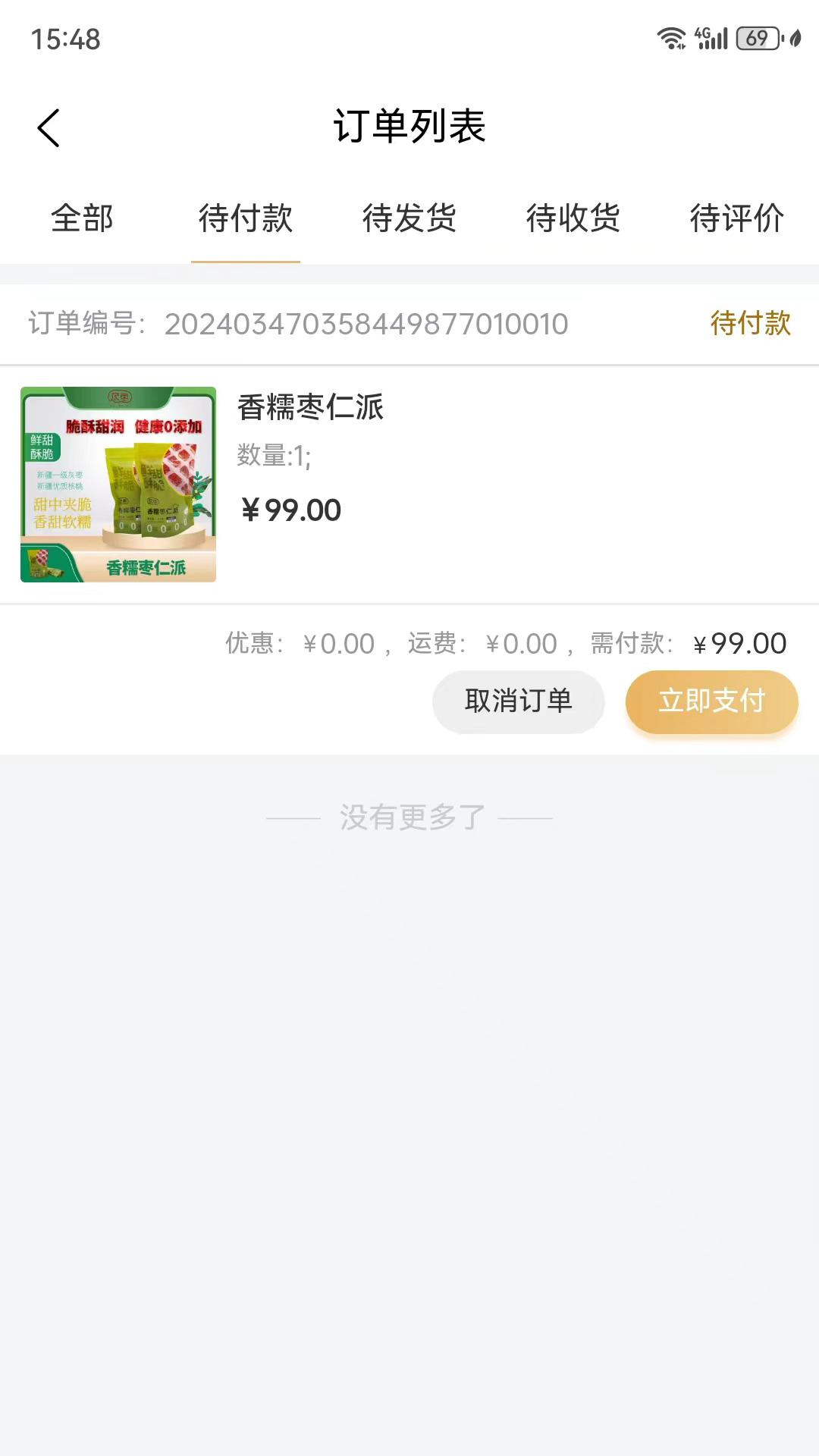The image size is (819, 1456).
Task: Switch to the 待发货 tab
Action: click(410, 219)
